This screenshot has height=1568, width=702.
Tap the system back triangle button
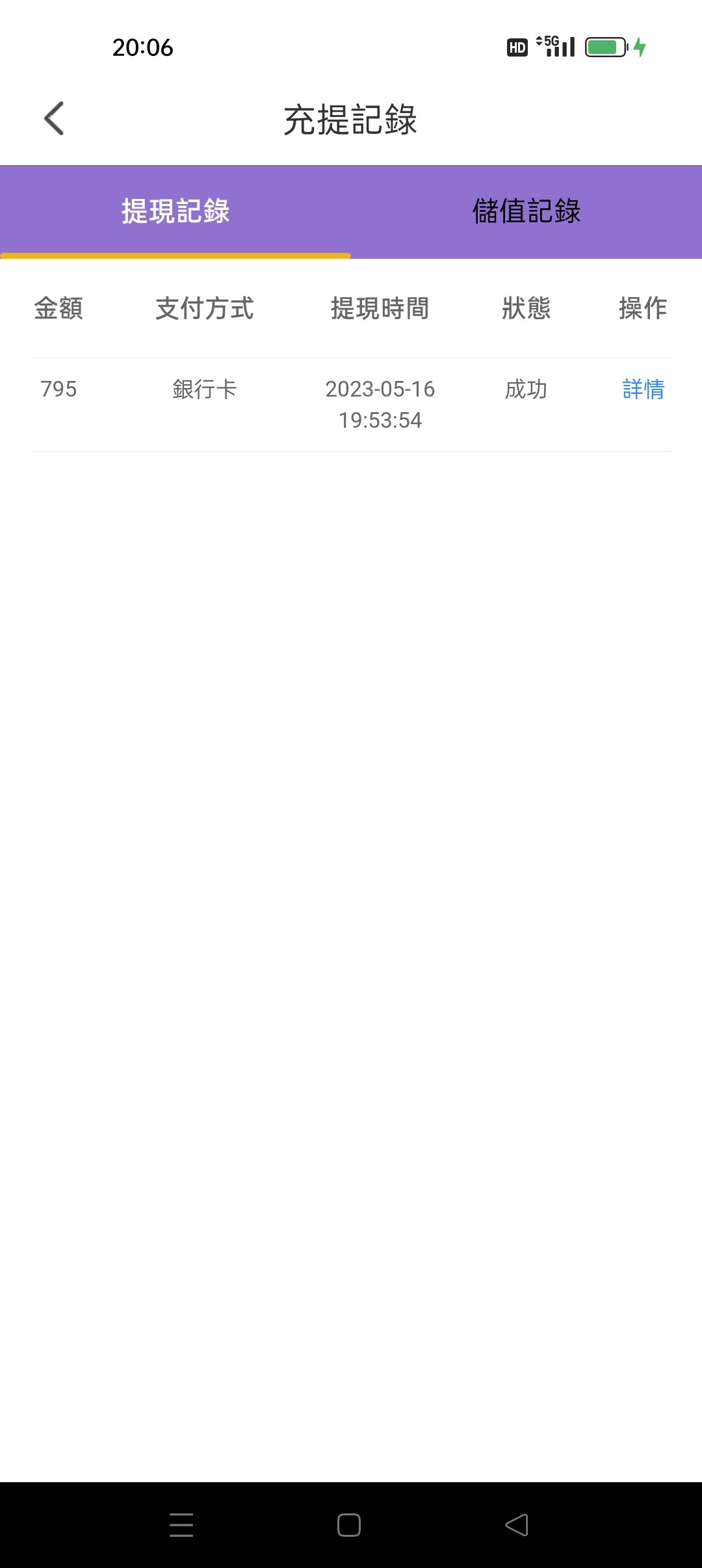coord(517,1524)
